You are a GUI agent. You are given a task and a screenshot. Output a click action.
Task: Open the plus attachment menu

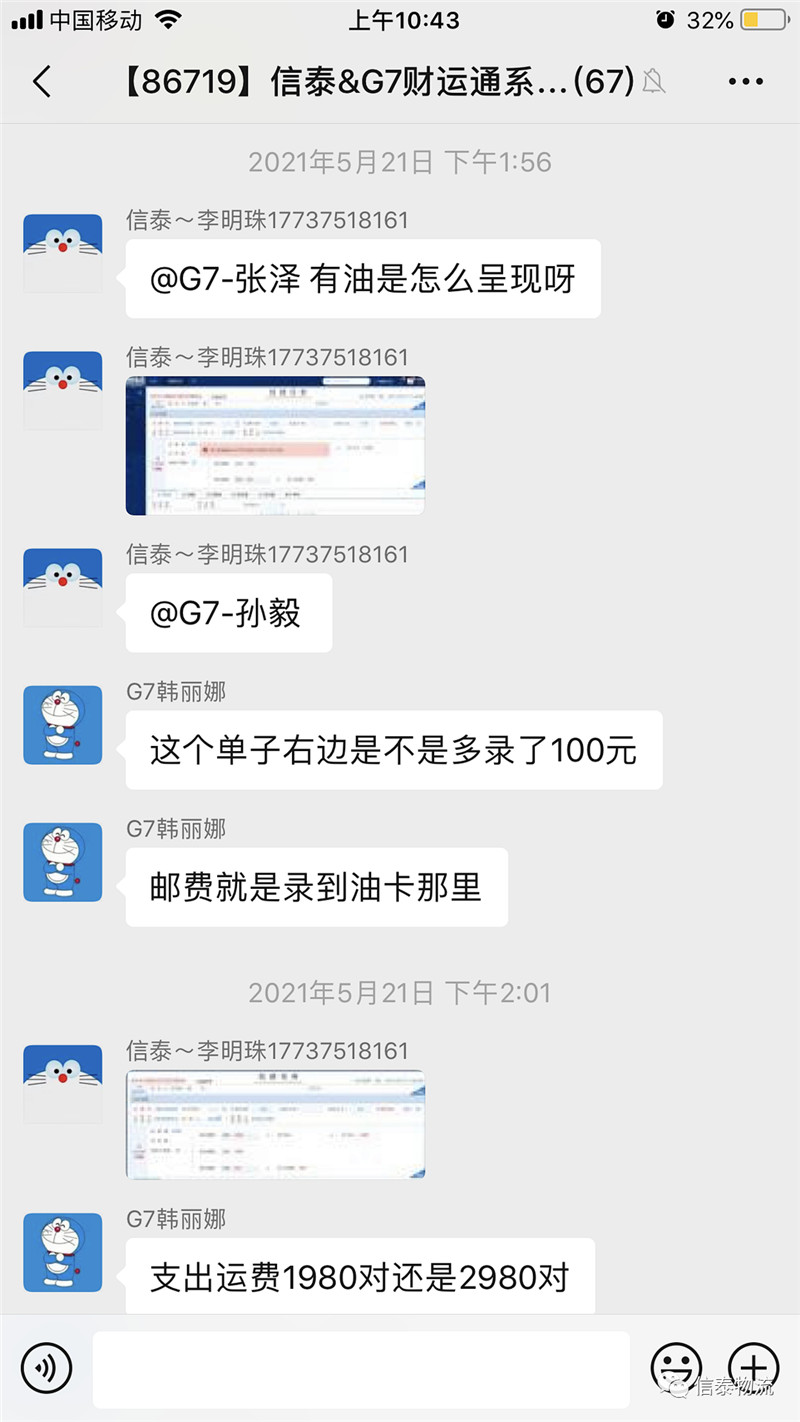[753, 1367]
